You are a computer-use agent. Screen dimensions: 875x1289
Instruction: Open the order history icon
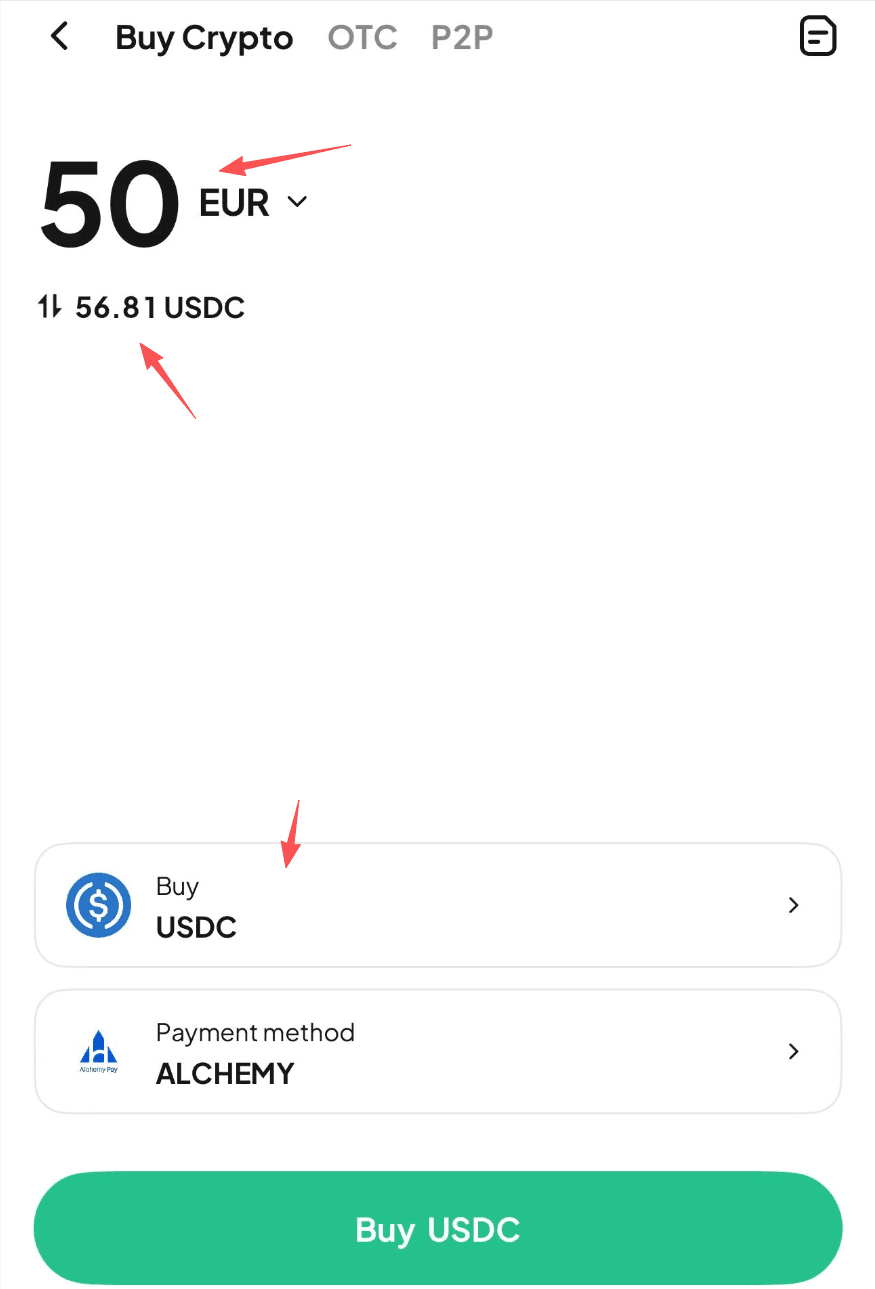pyautogui.click(x=817, y=37)
